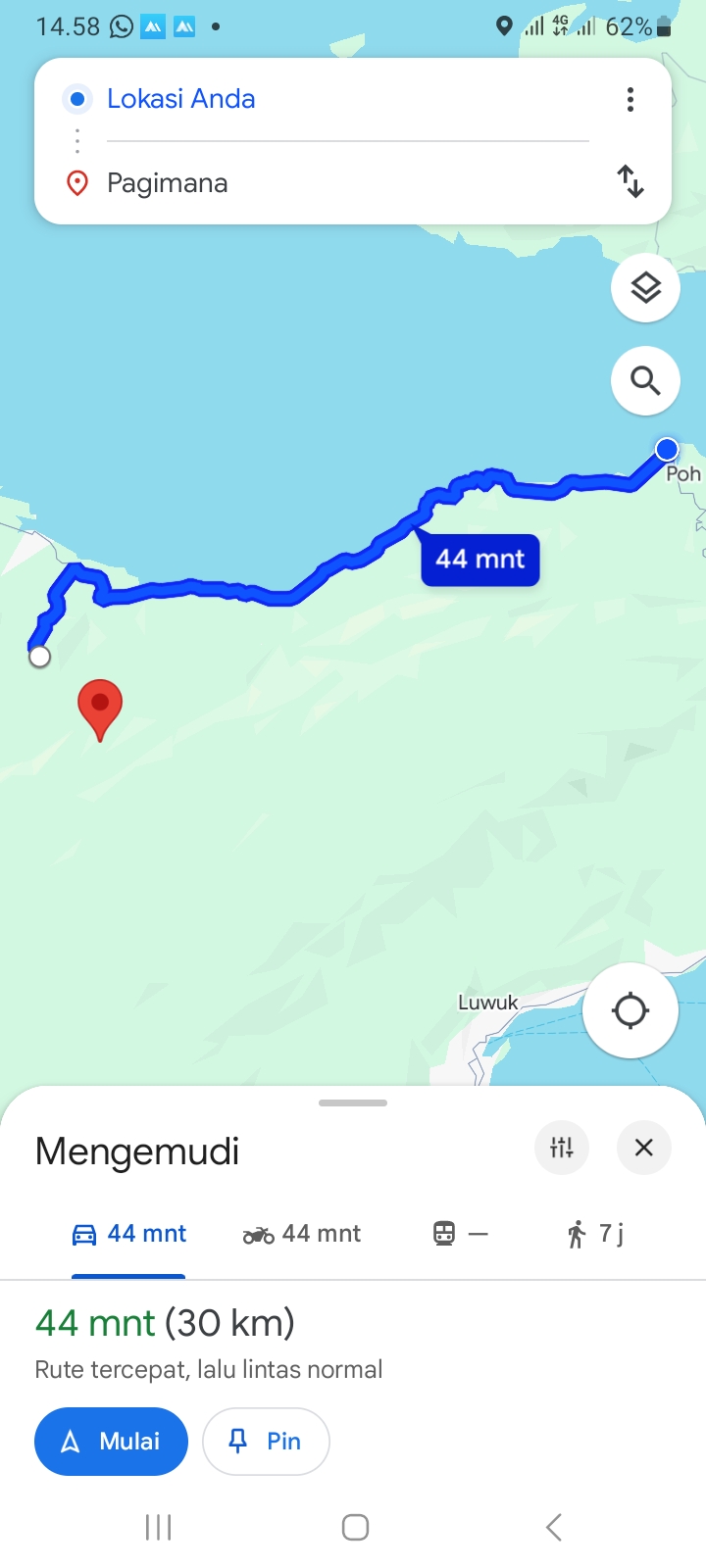Start navigation with Mulai button
The image size is (706, 1568).
pyautogui.click(x=111, y=1442)
